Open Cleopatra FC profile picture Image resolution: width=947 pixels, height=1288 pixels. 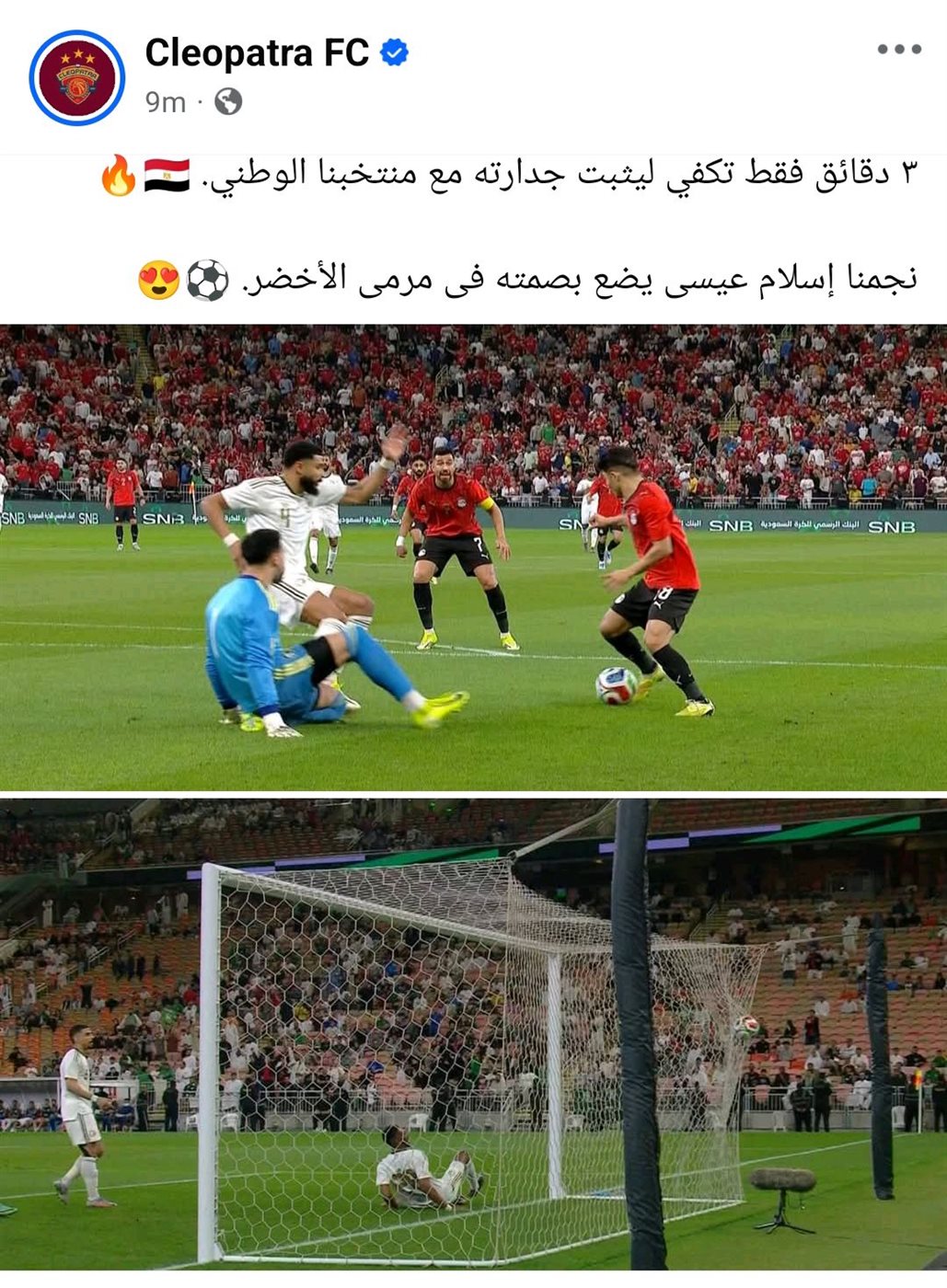click(76, 77)
